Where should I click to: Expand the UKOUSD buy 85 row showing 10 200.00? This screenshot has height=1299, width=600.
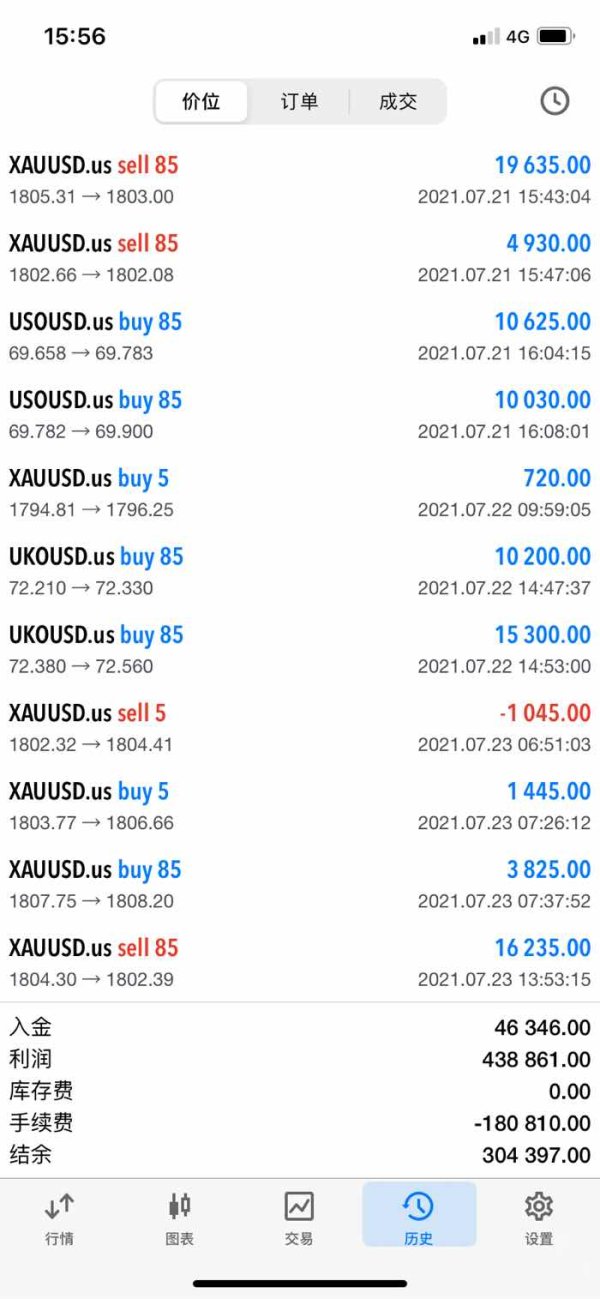[x=300, y=571]
